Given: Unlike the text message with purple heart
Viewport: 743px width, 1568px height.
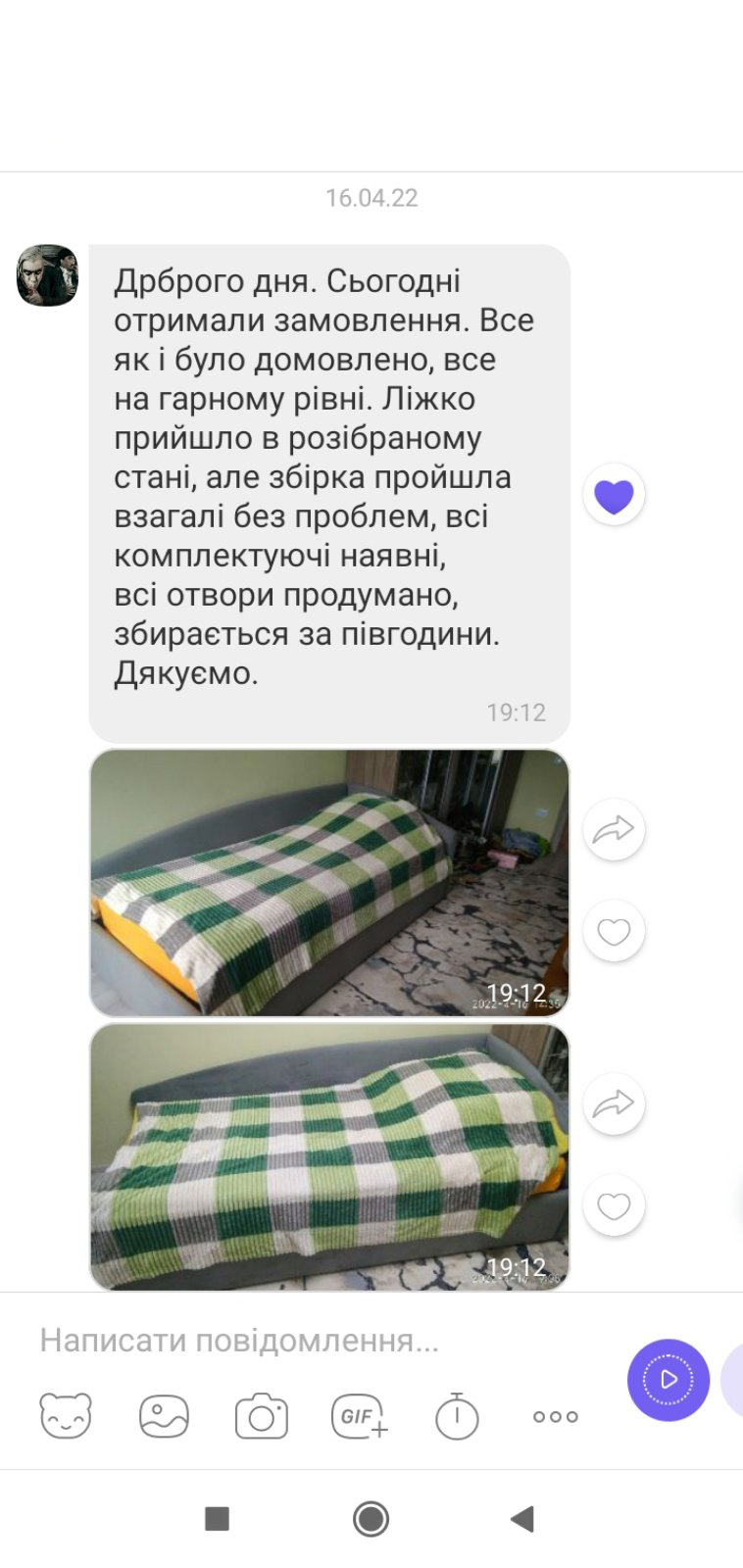Looking at the screenshot, I should (x=614, y=495).
